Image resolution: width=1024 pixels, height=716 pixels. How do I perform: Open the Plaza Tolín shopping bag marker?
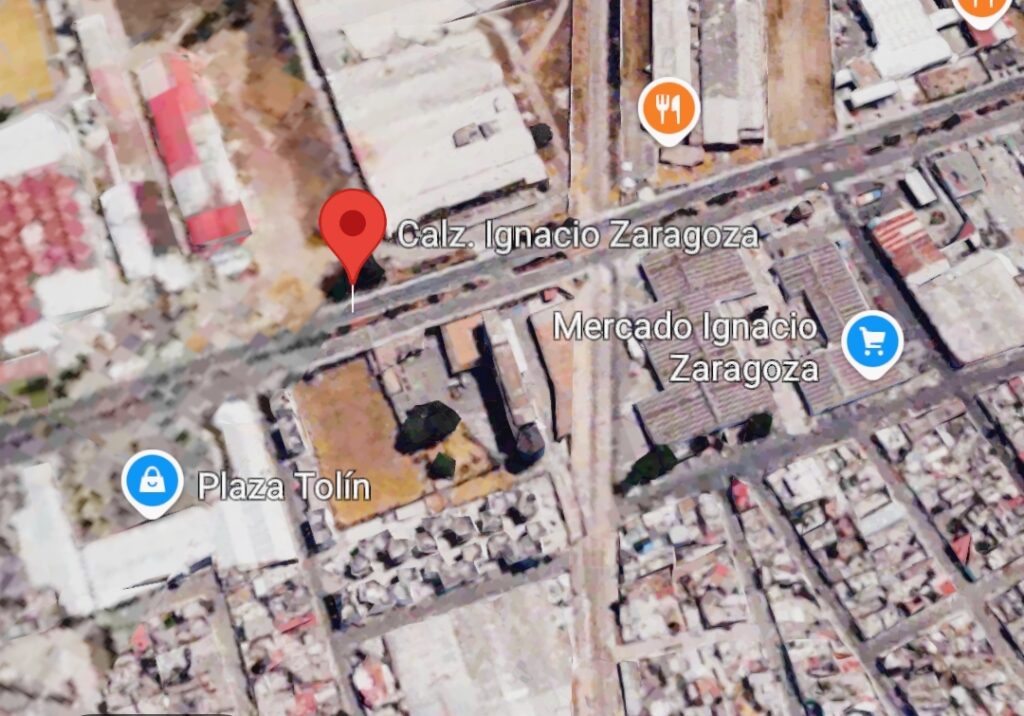click(152, 483)
